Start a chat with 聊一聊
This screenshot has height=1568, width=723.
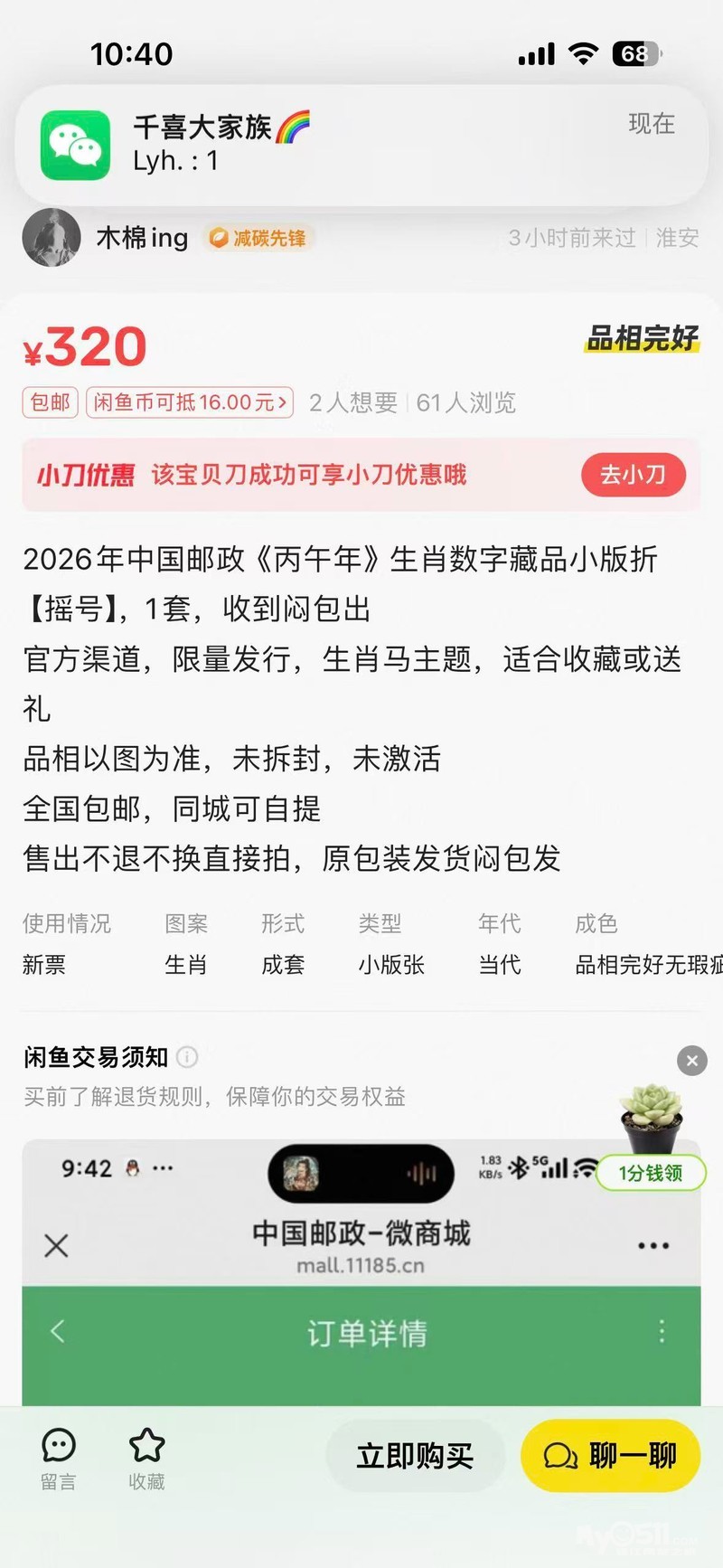[610, 1456]
